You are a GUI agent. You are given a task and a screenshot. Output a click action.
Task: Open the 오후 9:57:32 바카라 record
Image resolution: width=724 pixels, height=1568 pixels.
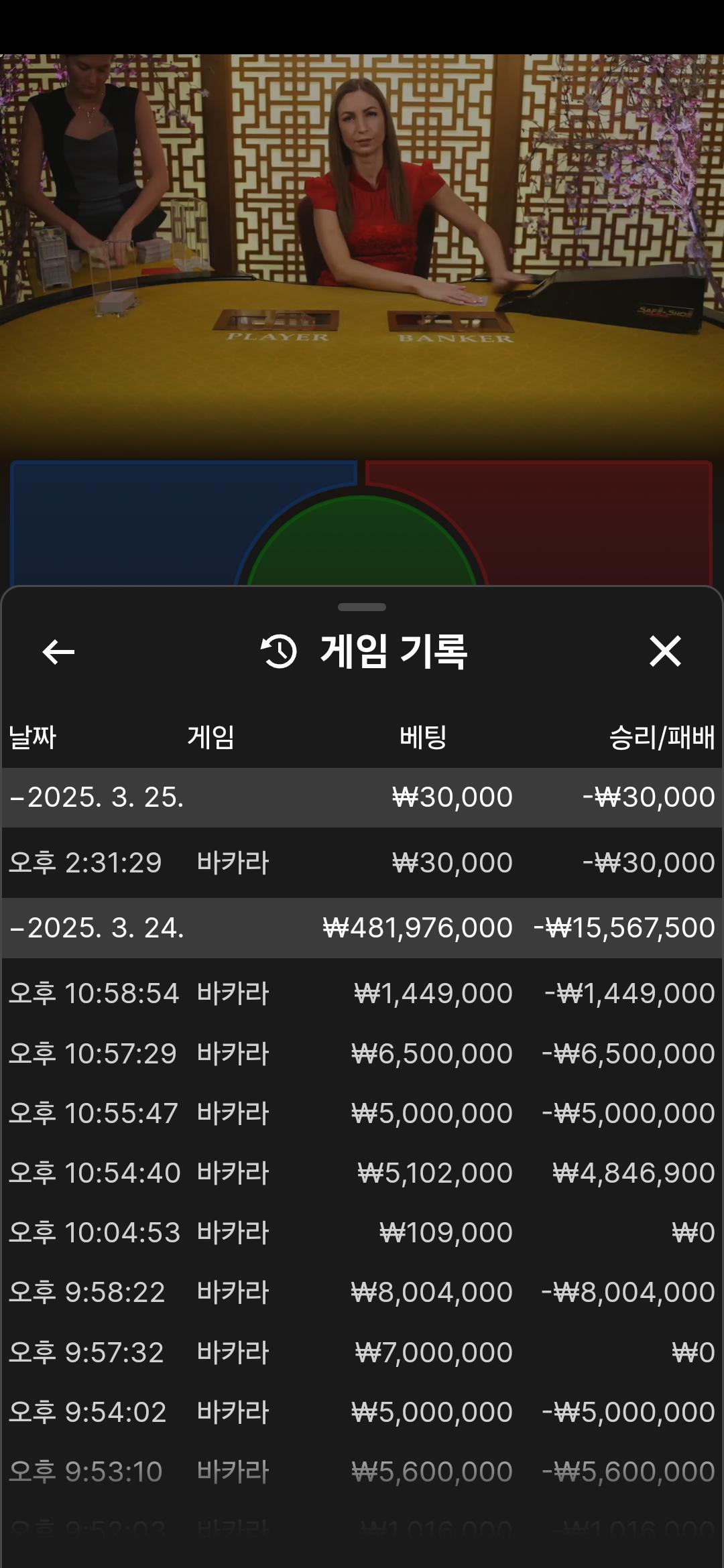[362, 1352]
